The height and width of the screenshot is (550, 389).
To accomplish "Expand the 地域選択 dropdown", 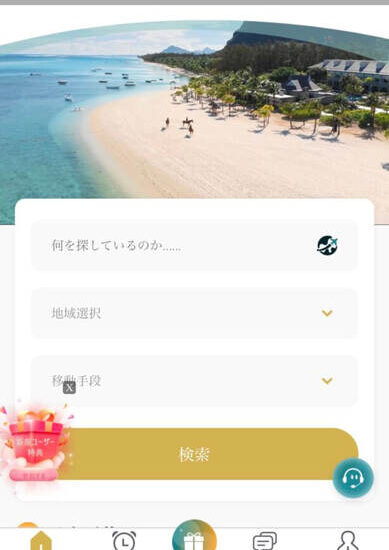I will click(194, 313).
